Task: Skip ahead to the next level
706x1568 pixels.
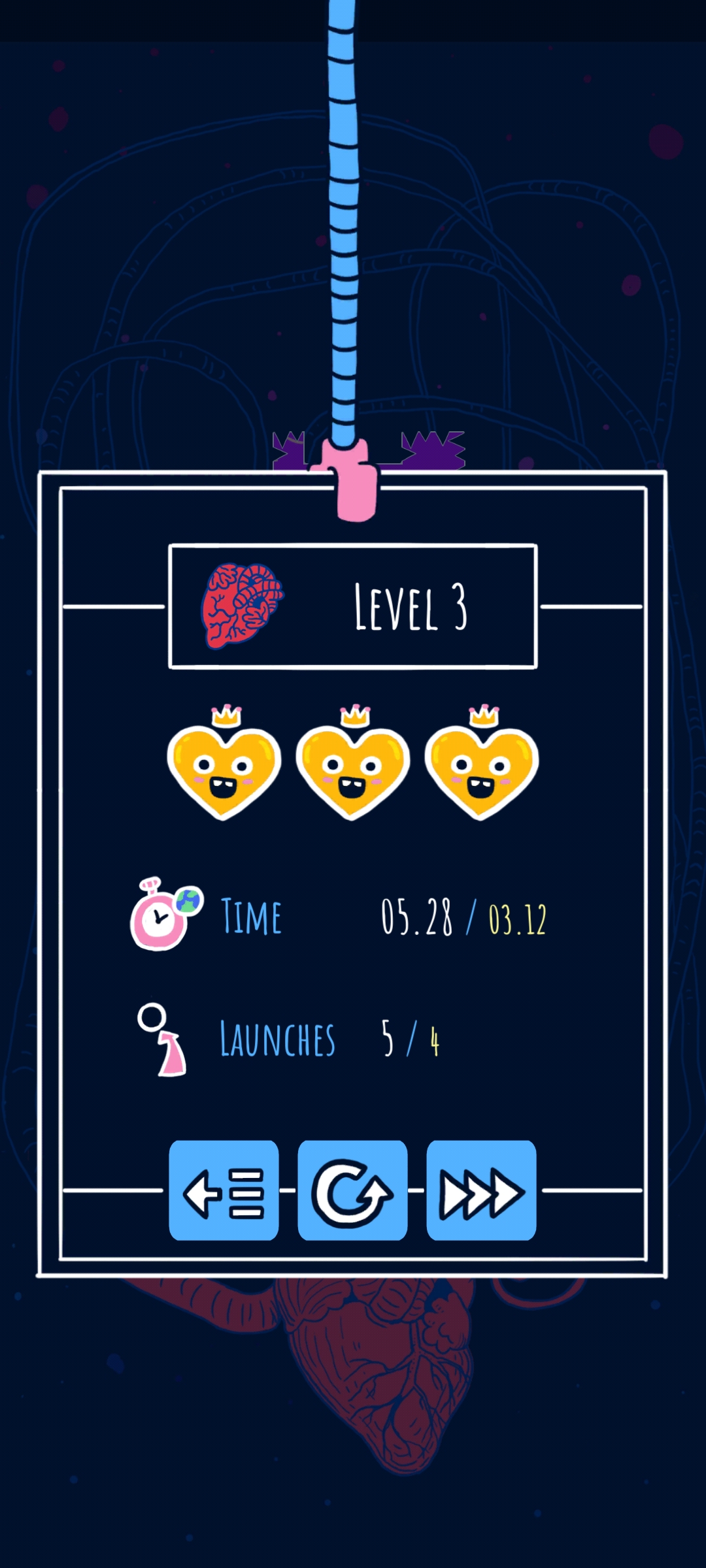Action: click(481, 1190)
